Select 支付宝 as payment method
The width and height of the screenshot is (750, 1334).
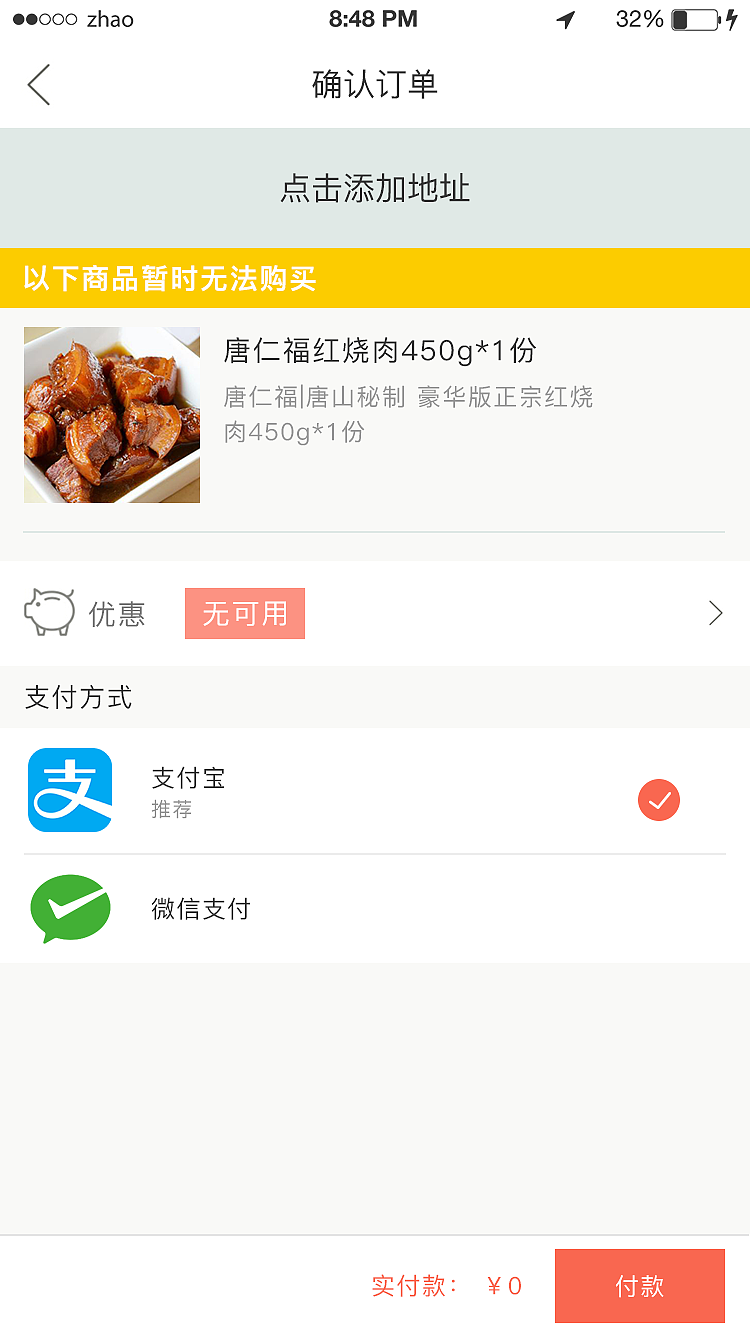pos(188,778)
